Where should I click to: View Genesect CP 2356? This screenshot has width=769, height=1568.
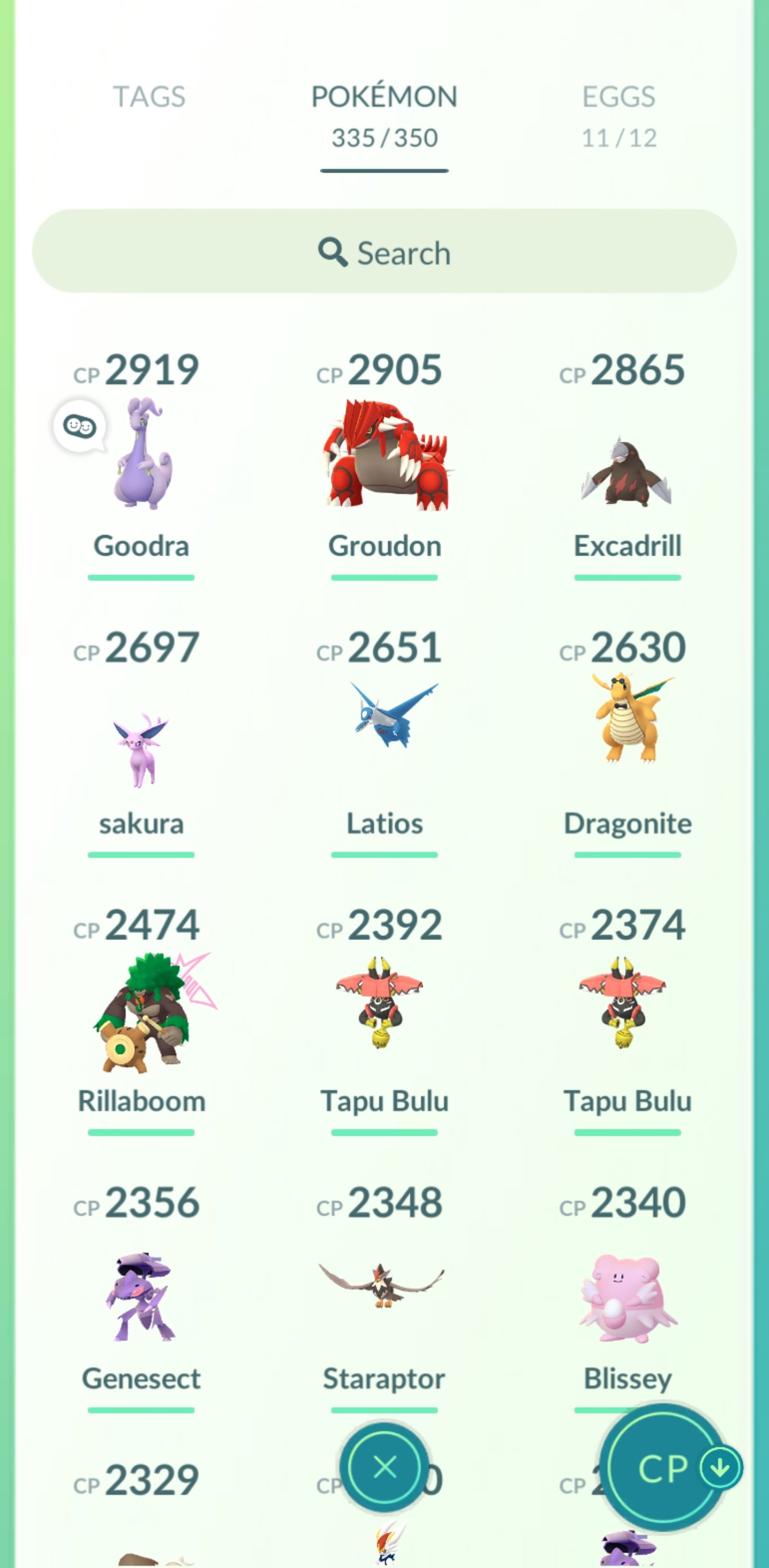point(141,1297)
